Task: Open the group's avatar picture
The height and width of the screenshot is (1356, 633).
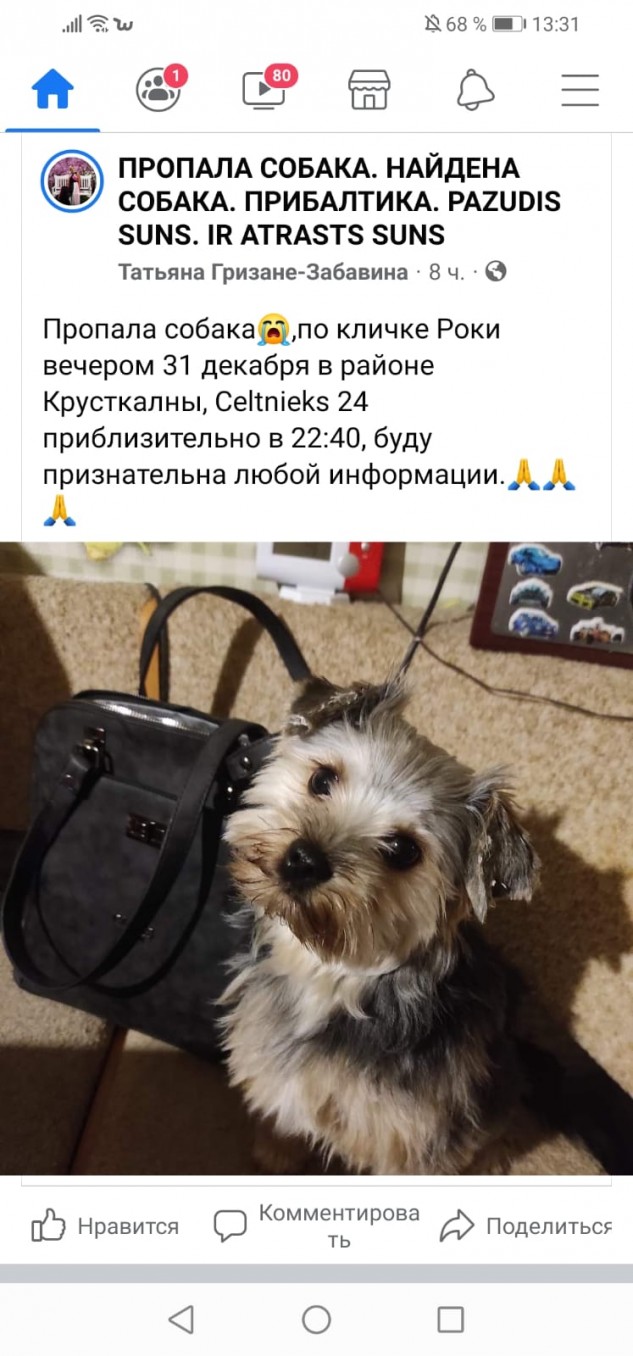Action: 72,182
